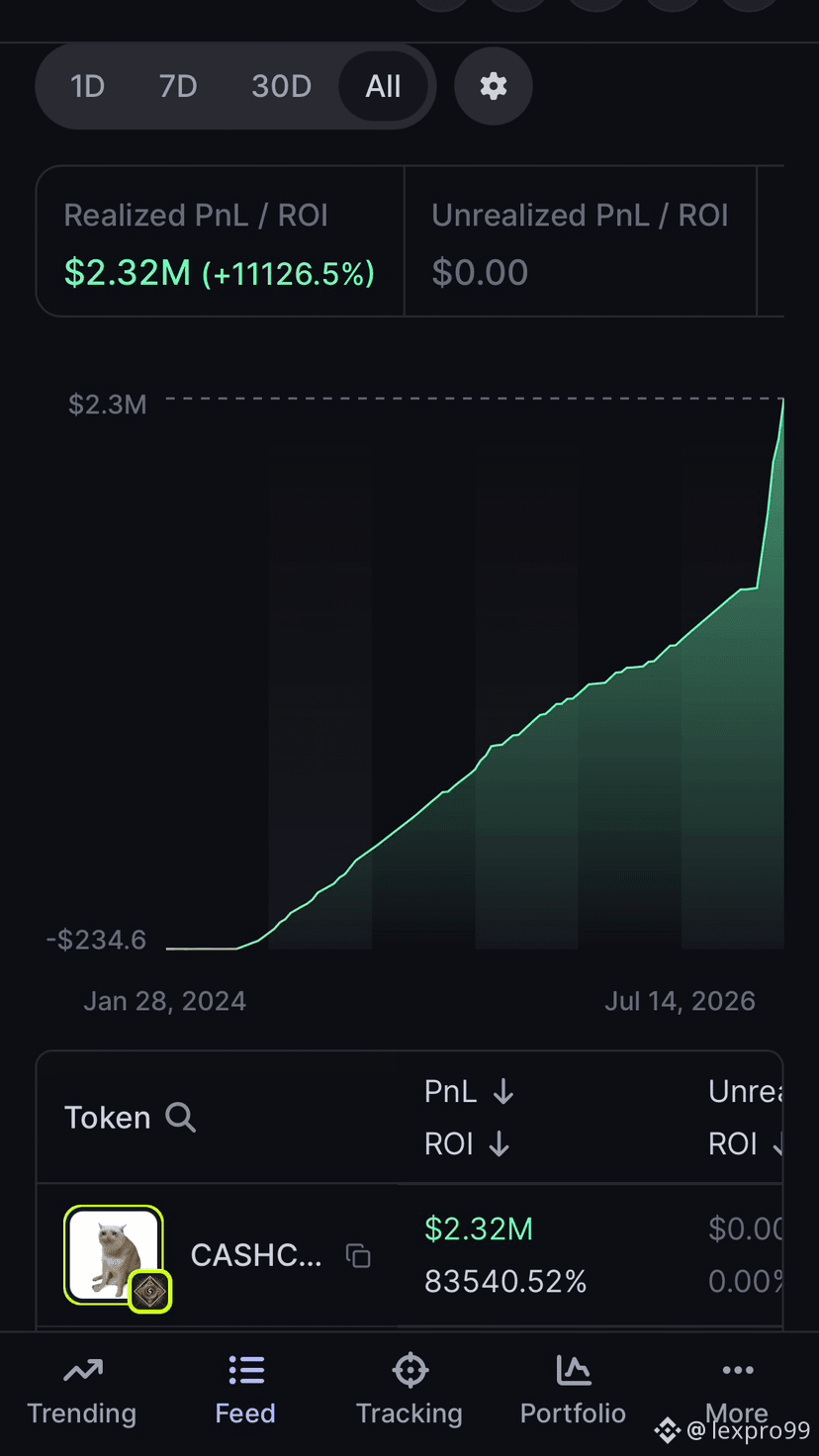Go to the Trending tab
819x1456 pixels.
pos(82,1391)
